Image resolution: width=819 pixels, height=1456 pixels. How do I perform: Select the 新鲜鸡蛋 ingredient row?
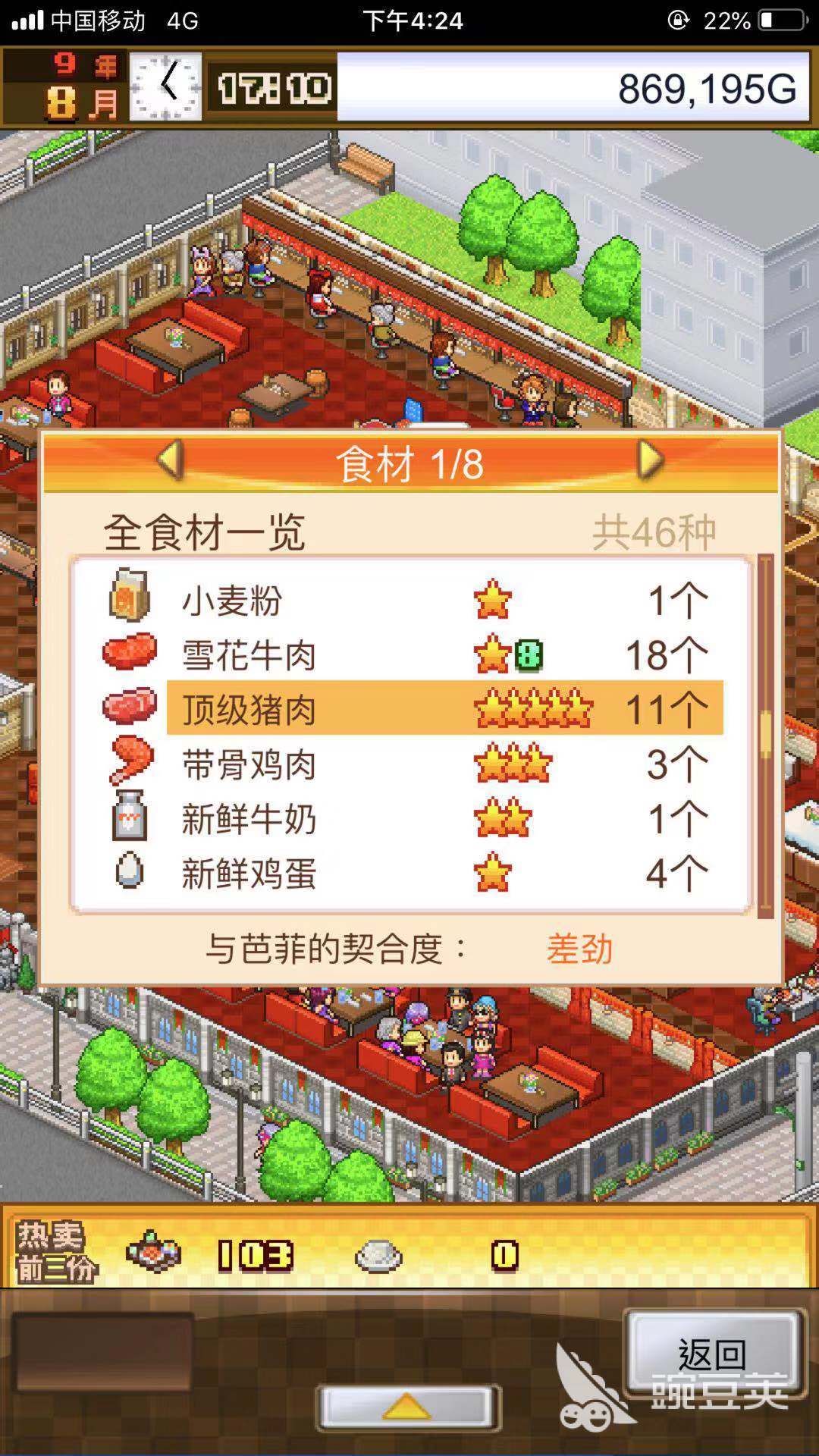click(x=409, y=874)
